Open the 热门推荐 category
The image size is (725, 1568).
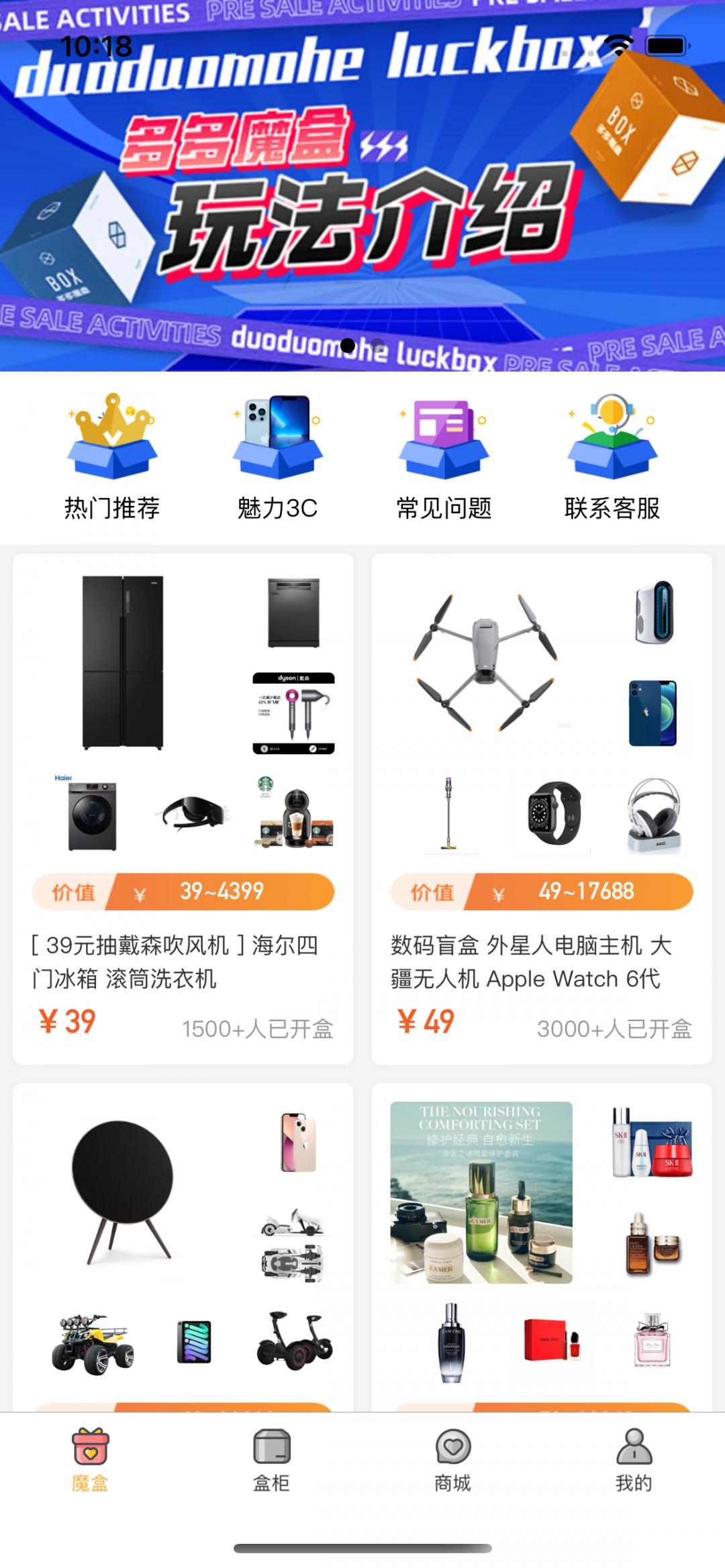point(112,456)
